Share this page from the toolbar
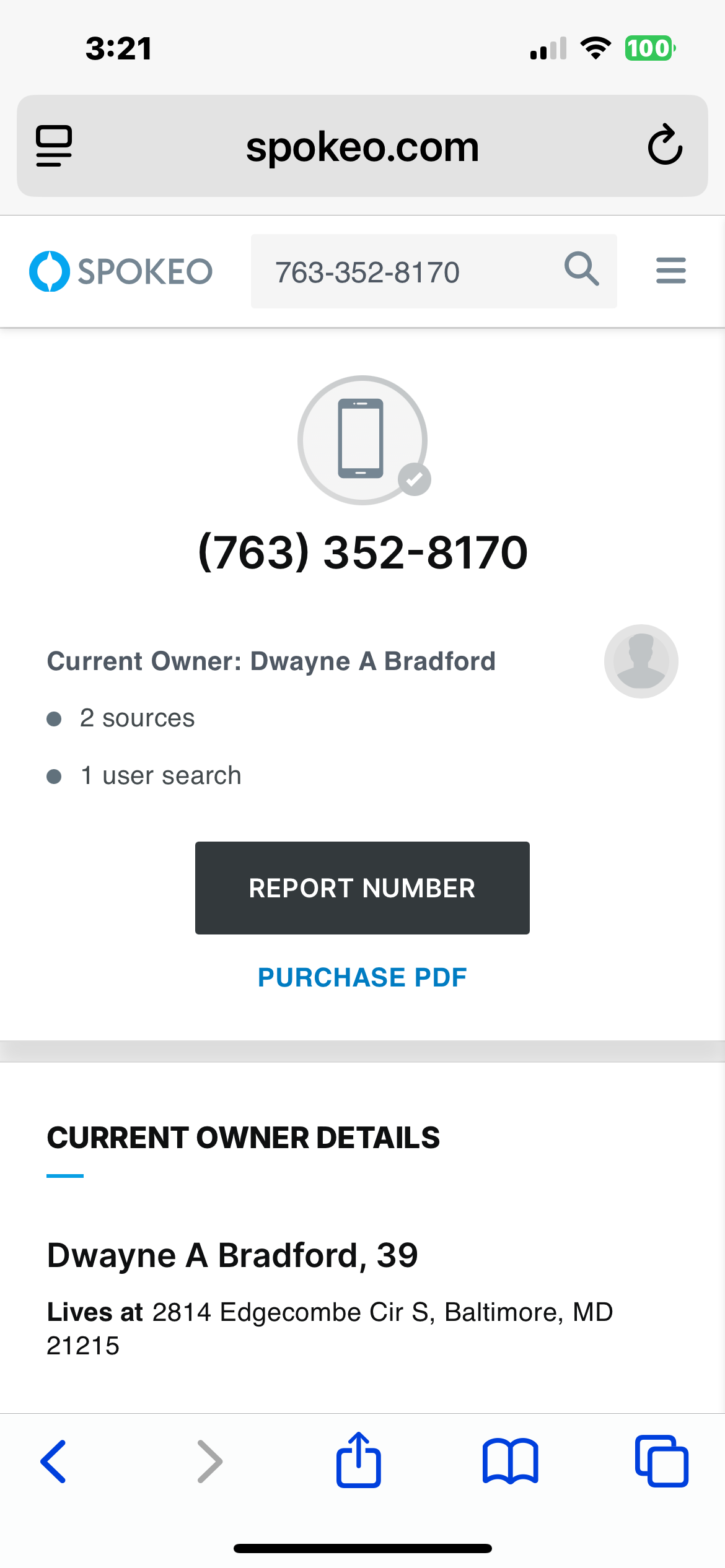 359,1459
